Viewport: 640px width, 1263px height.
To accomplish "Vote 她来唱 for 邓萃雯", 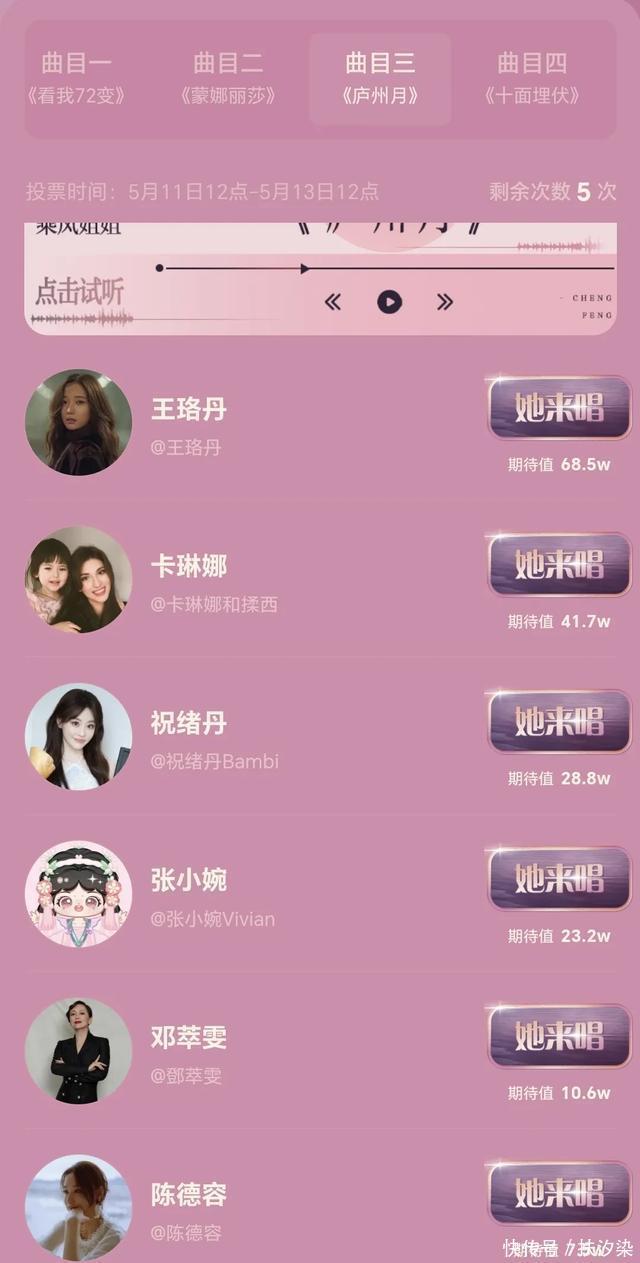I will click(x=559, y=1036).
